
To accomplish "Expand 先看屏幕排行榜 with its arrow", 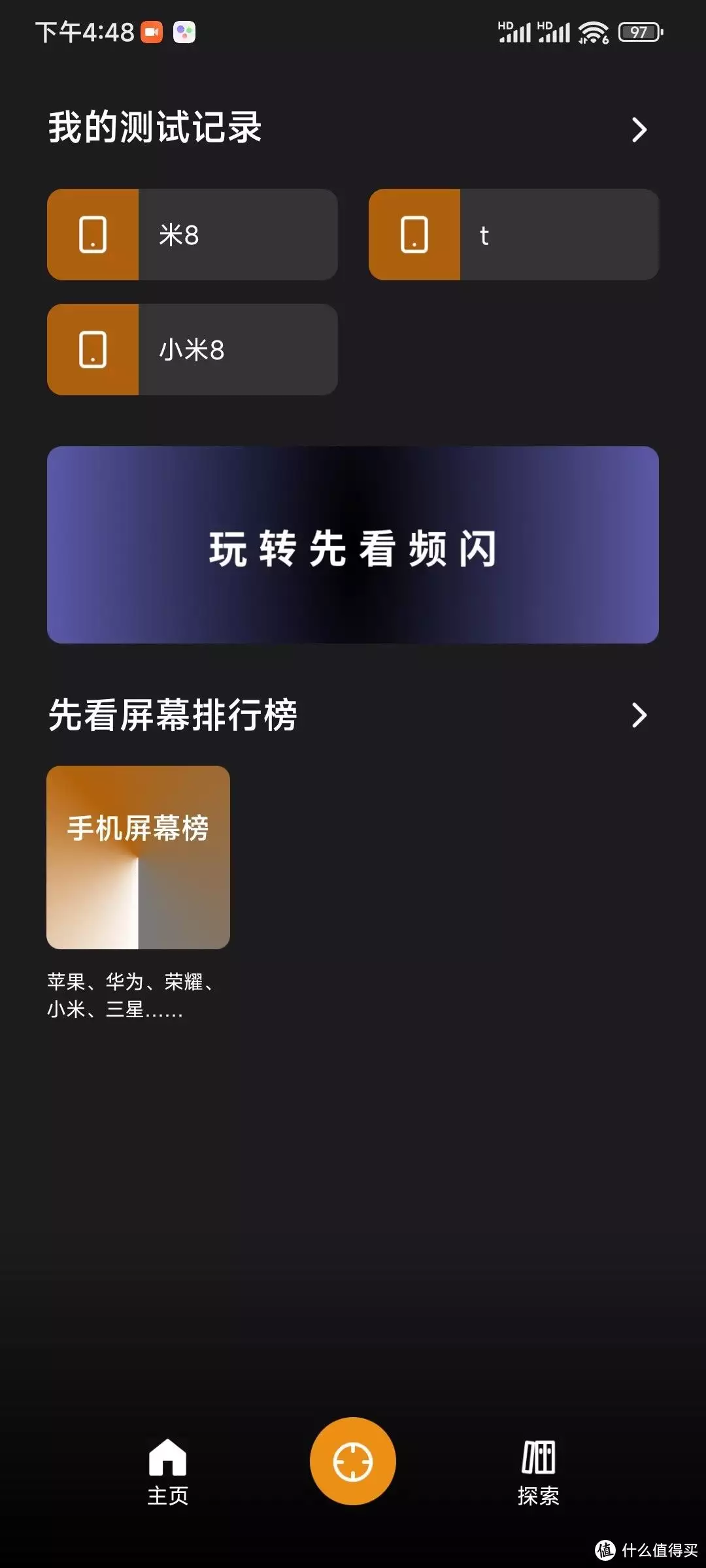I will (639, 715).
